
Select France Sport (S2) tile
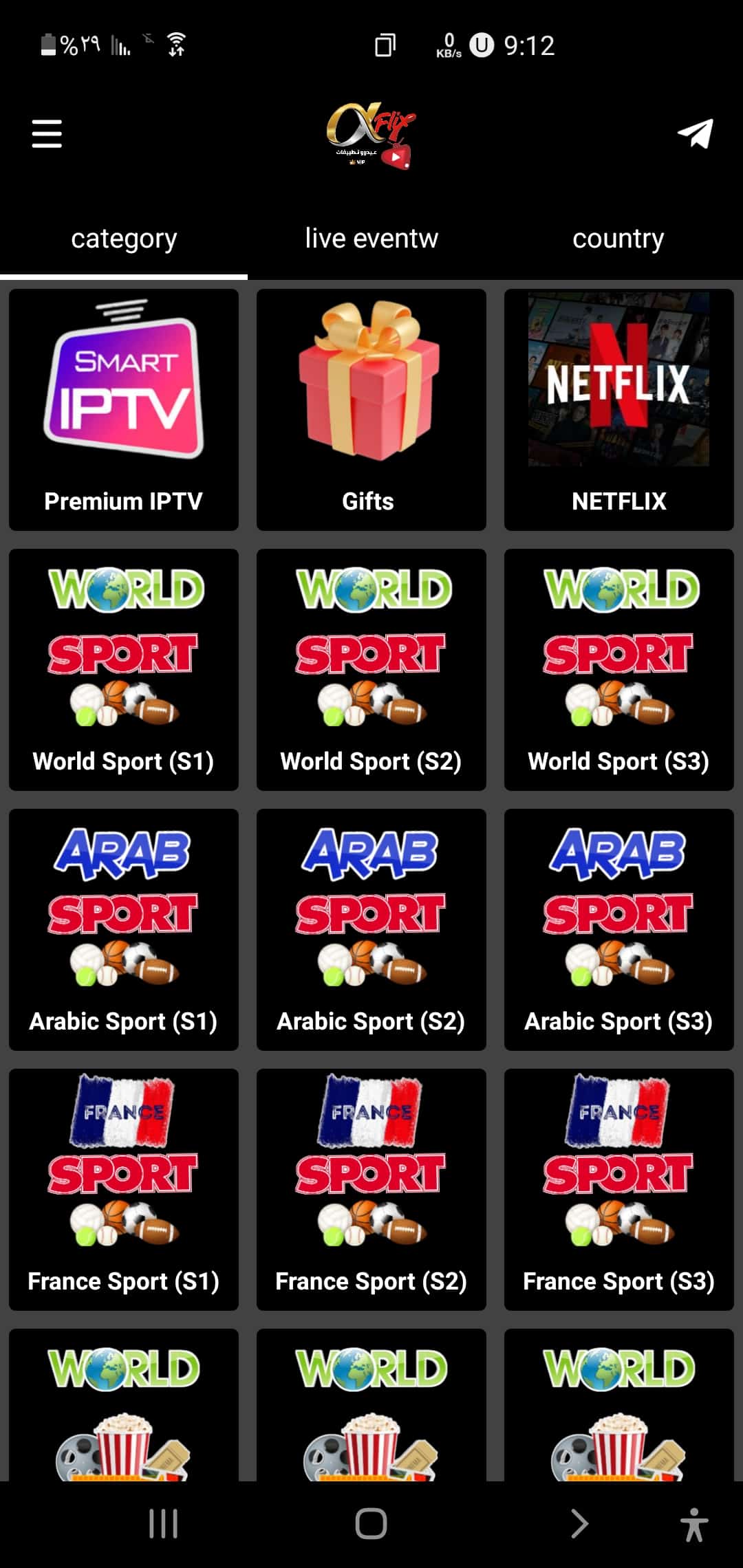point(370,1188)
